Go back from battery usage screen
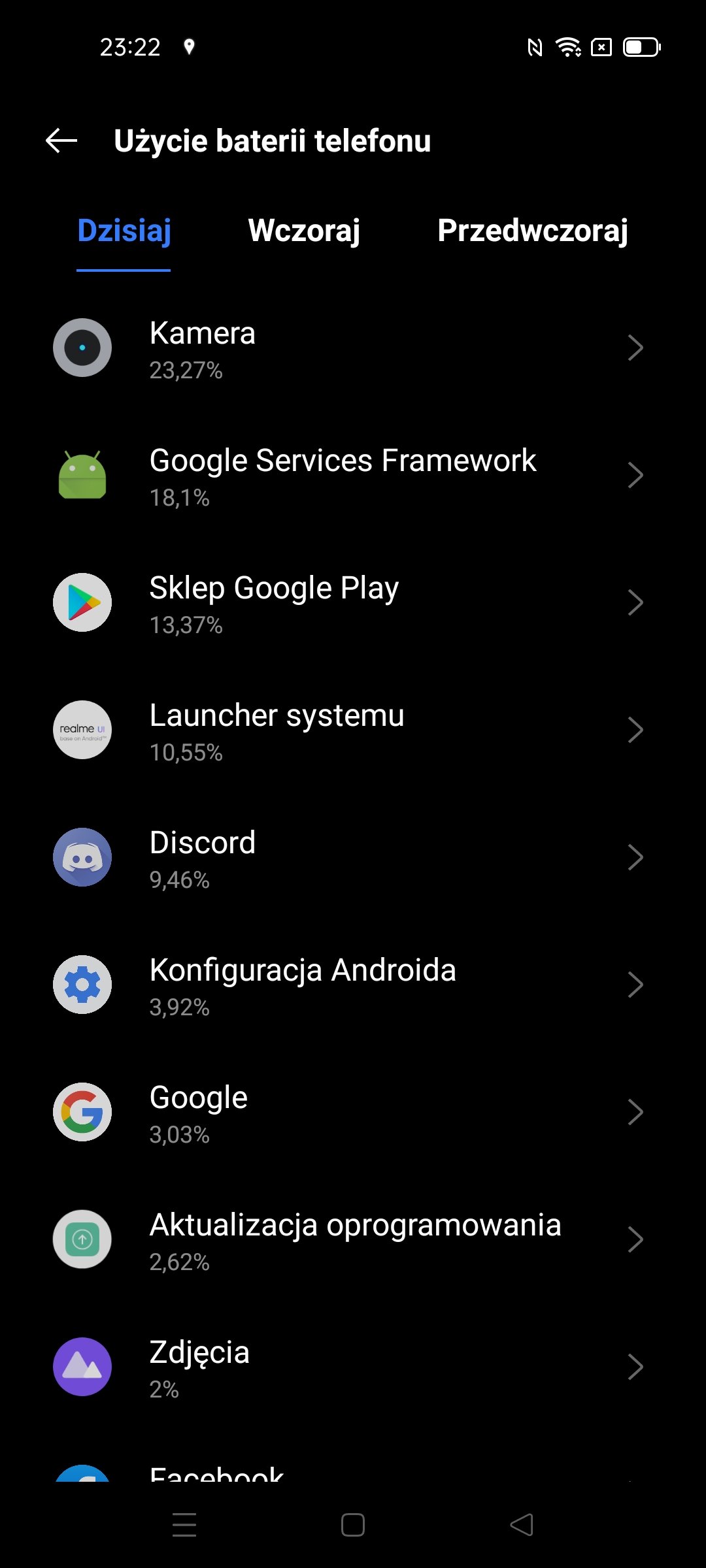706x1568 pixels. tap(61, 140)
